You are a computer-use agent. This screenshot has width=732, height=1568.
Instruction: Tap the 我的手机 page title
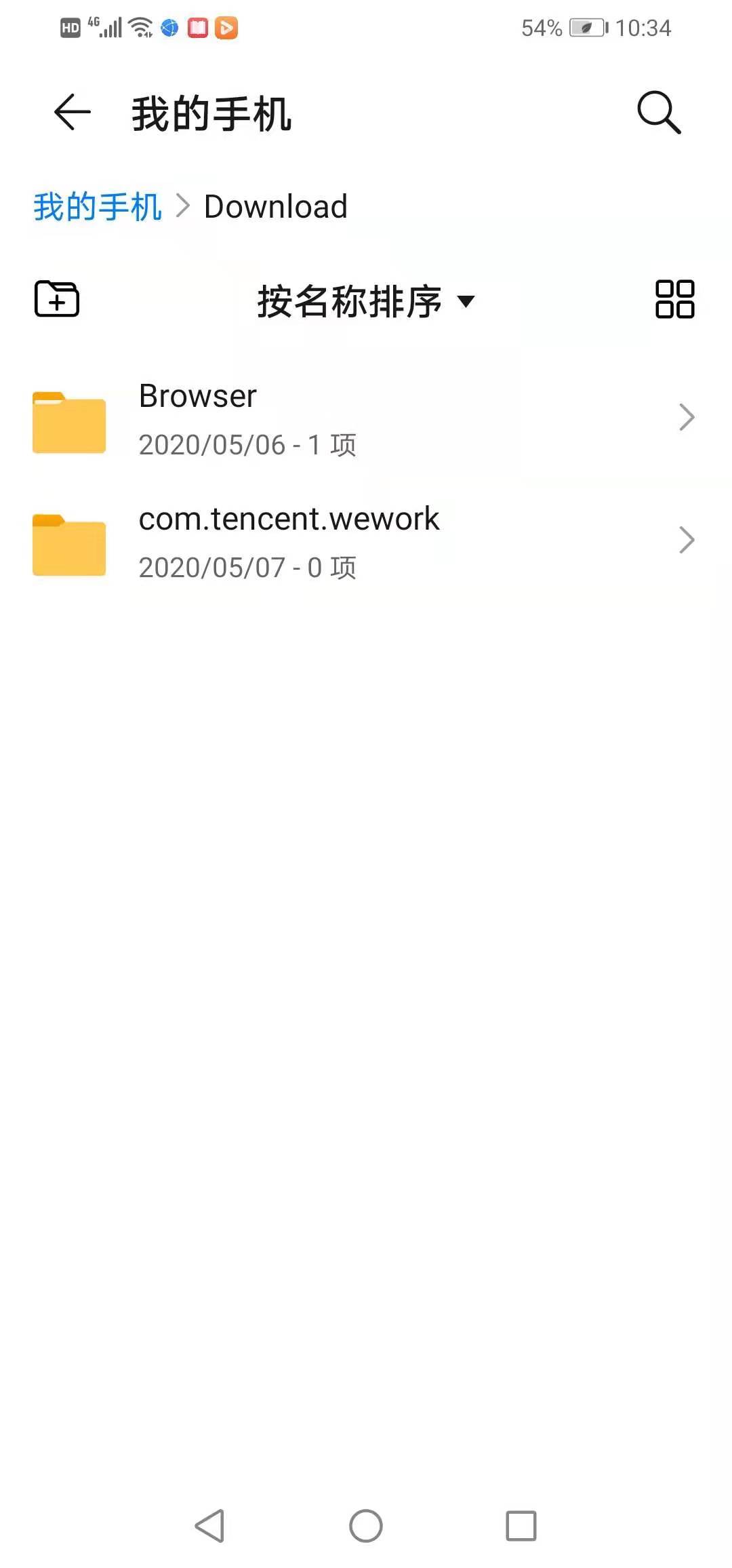pos(211,112)
